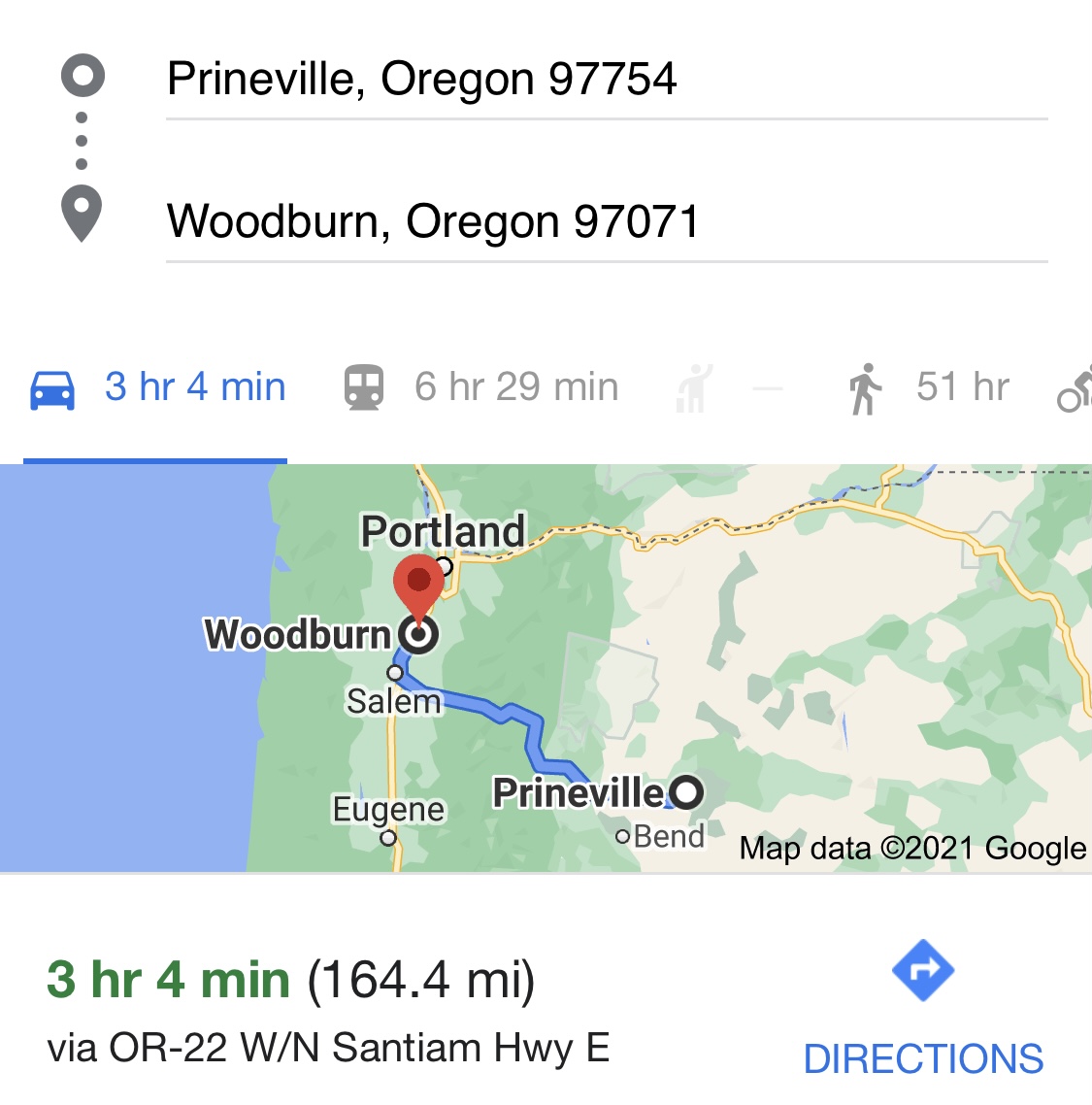Open route details via OR-22 W
This screenshot has width=1092, height=1105.
tap(328, 1048)
